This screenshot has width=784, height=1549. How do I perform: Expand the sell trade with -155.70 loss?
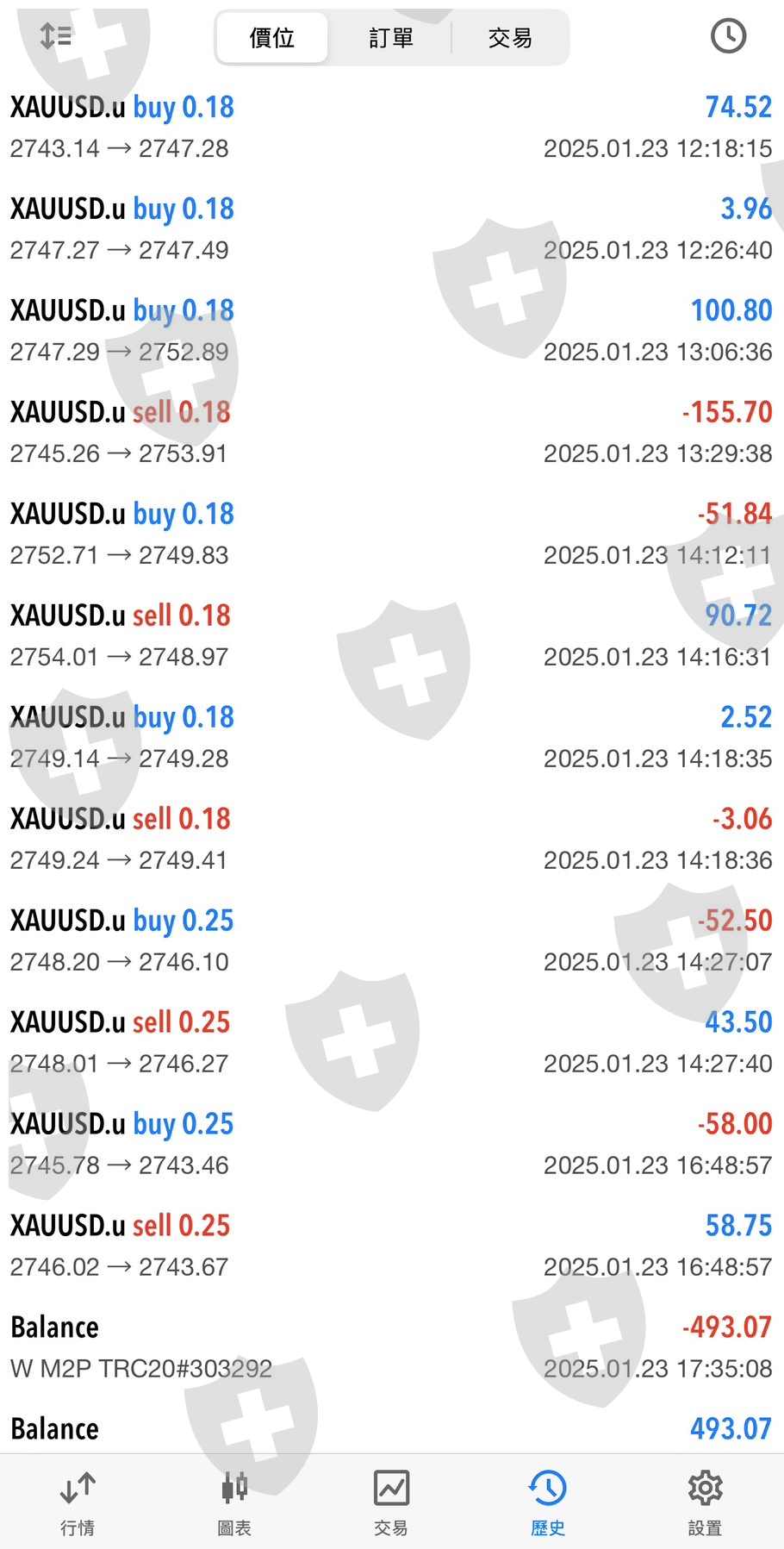point(391,433)
